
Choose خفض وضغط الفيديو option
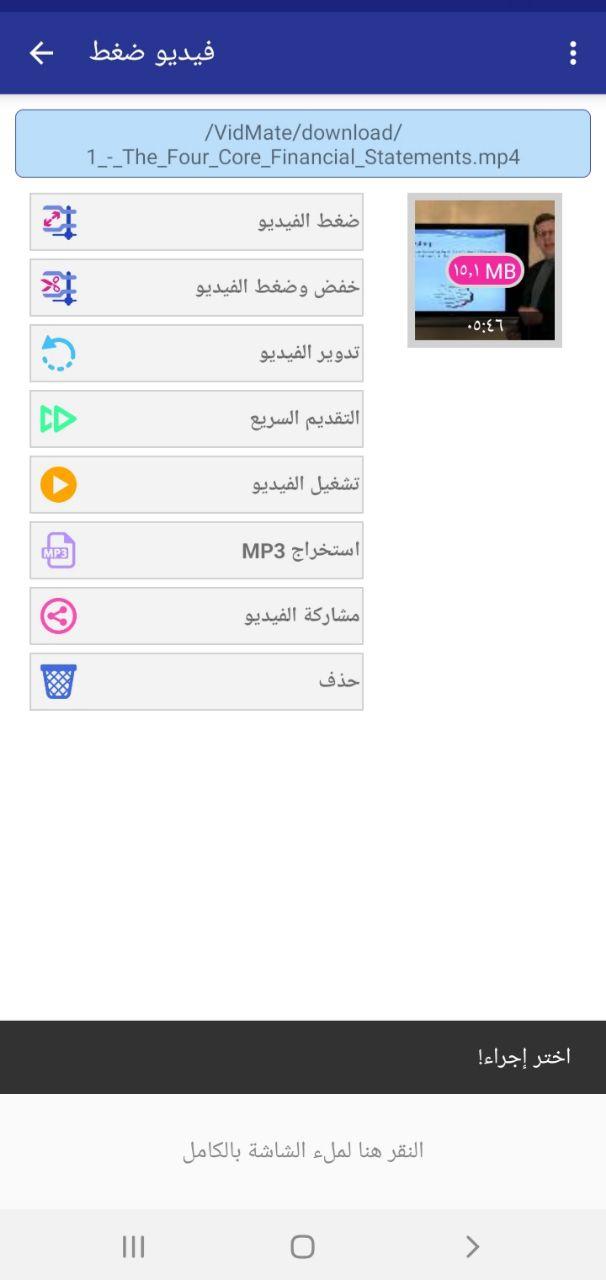(x=197, y=288)
